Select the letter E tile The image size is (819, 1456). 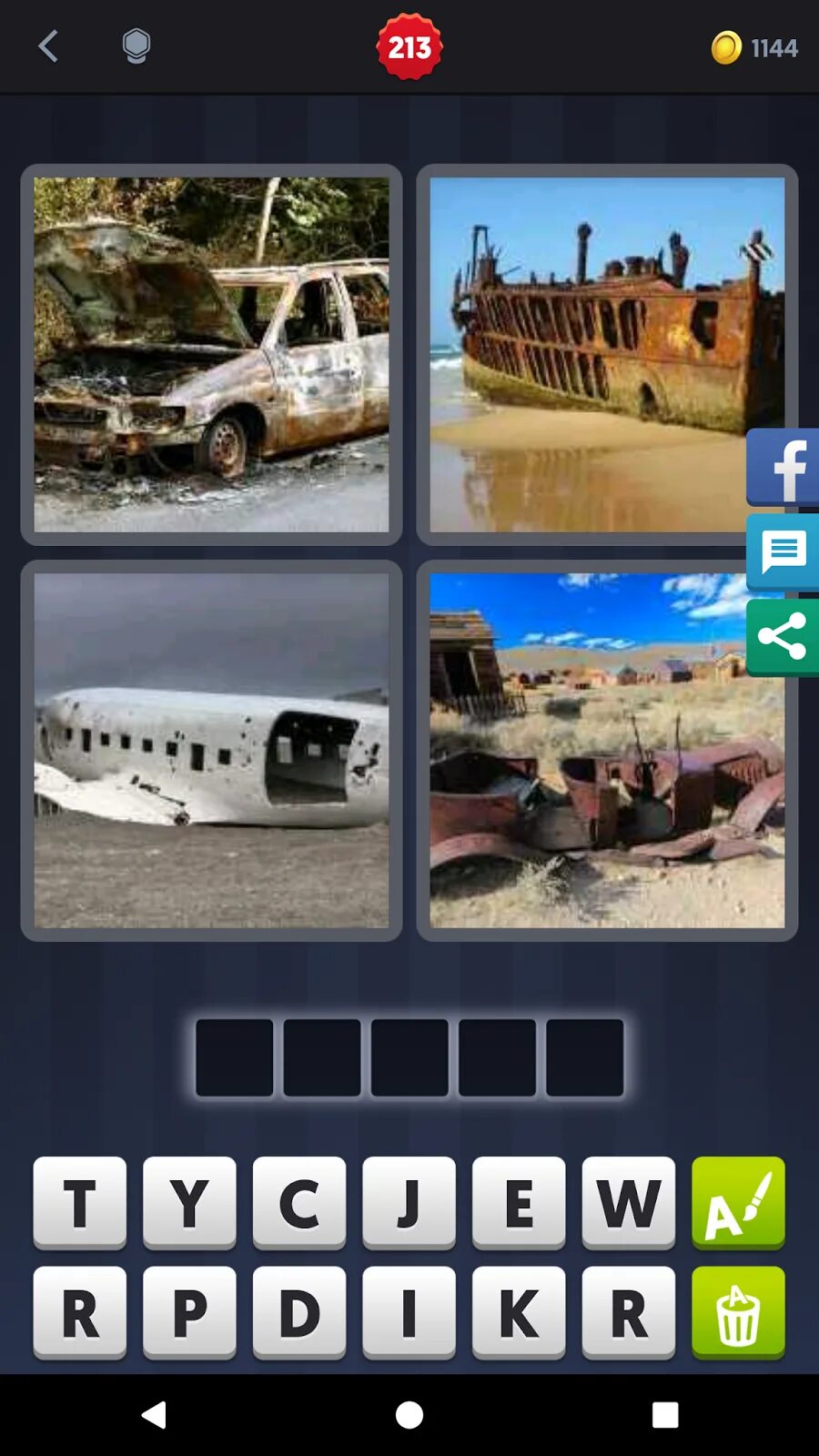[x=519, y=1202]
